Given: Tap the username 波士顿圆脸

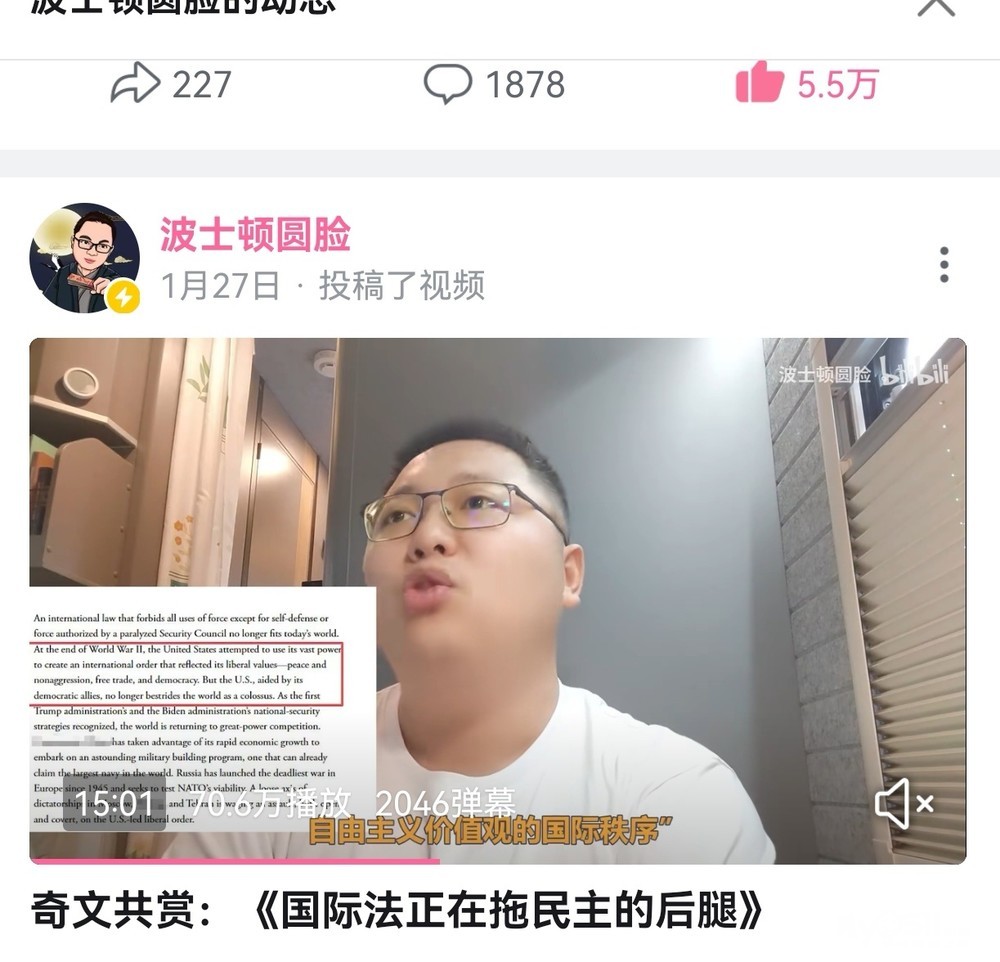Looking at the screenshot, I should click(255, 235).
